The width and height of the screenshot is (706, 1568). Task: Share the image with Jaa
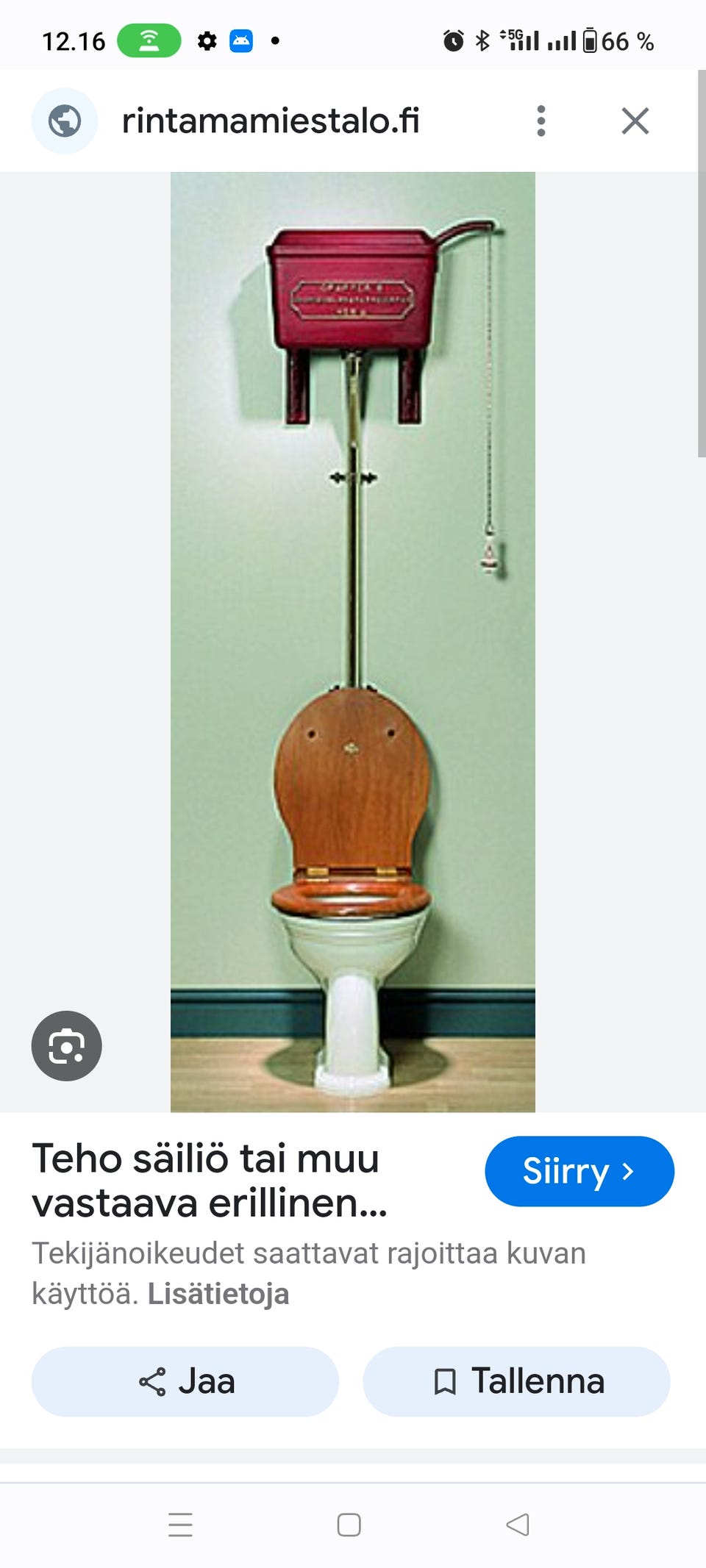(x=185, y=1381)
